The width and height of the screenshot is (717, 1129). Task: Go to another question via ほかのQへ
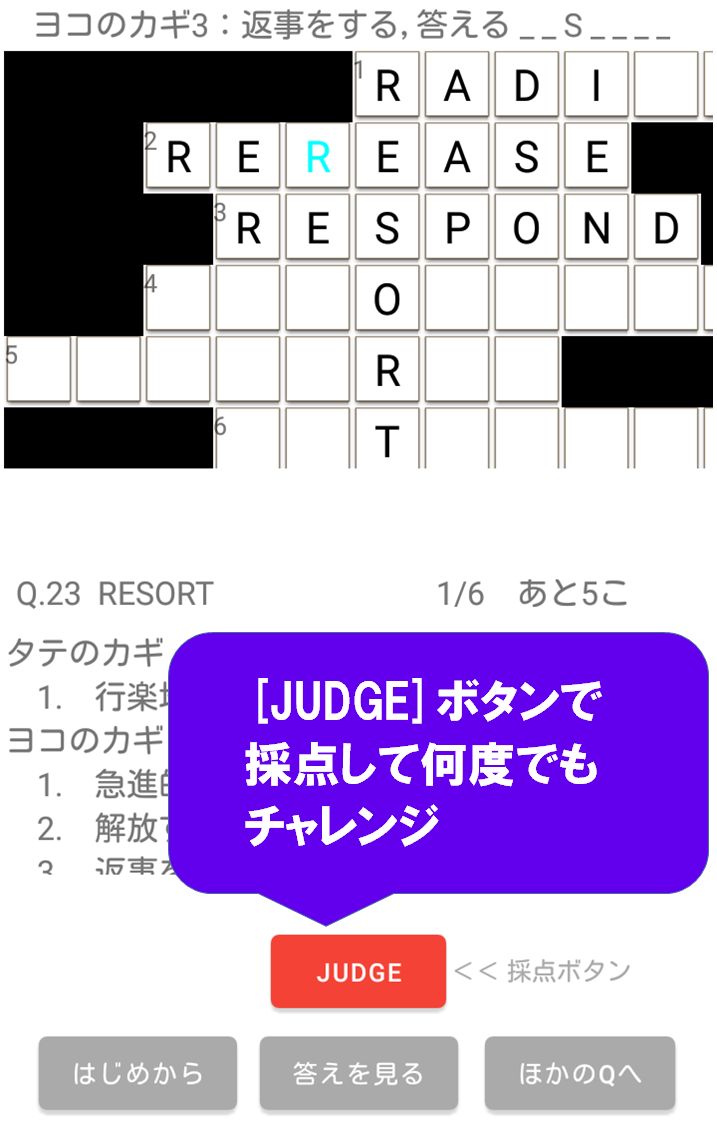click(x=580, y=1073)
